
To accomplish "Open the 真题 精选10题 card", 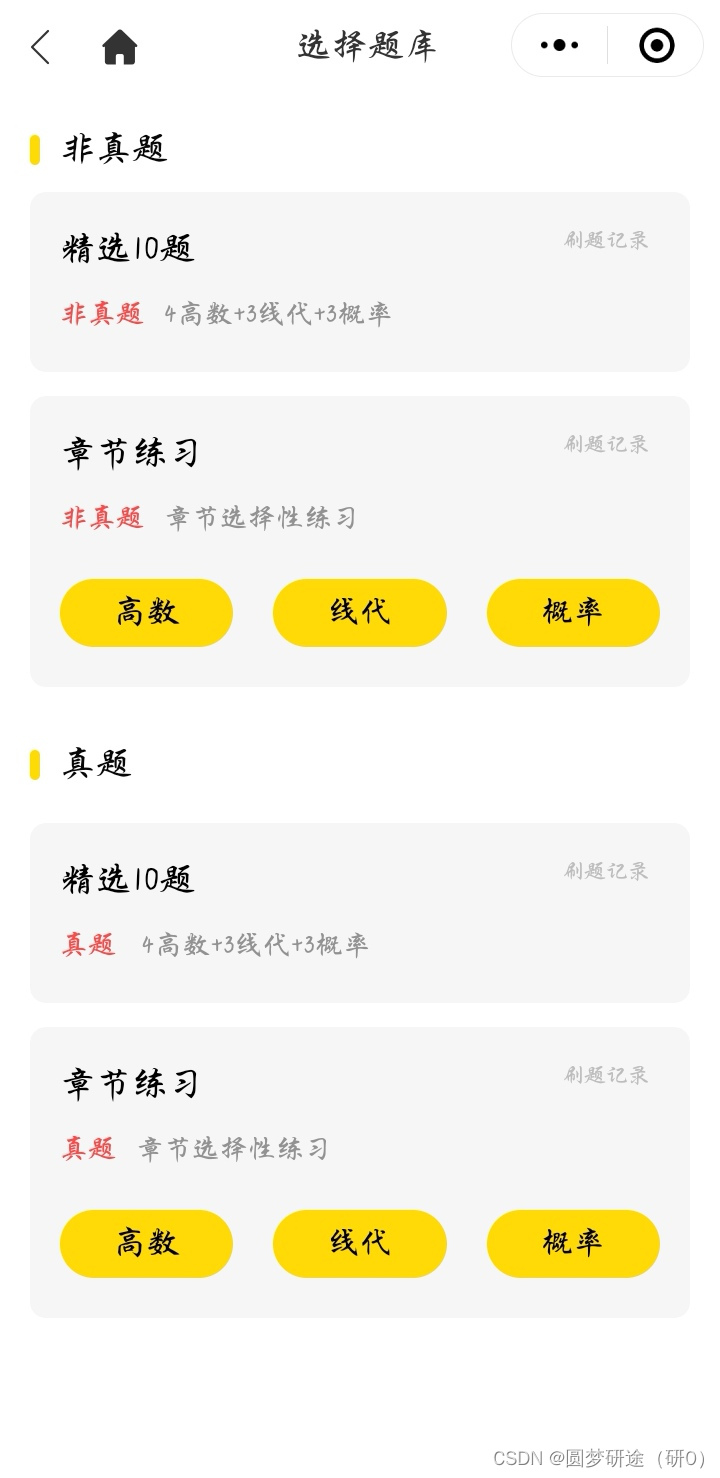I will click(300, 912).
